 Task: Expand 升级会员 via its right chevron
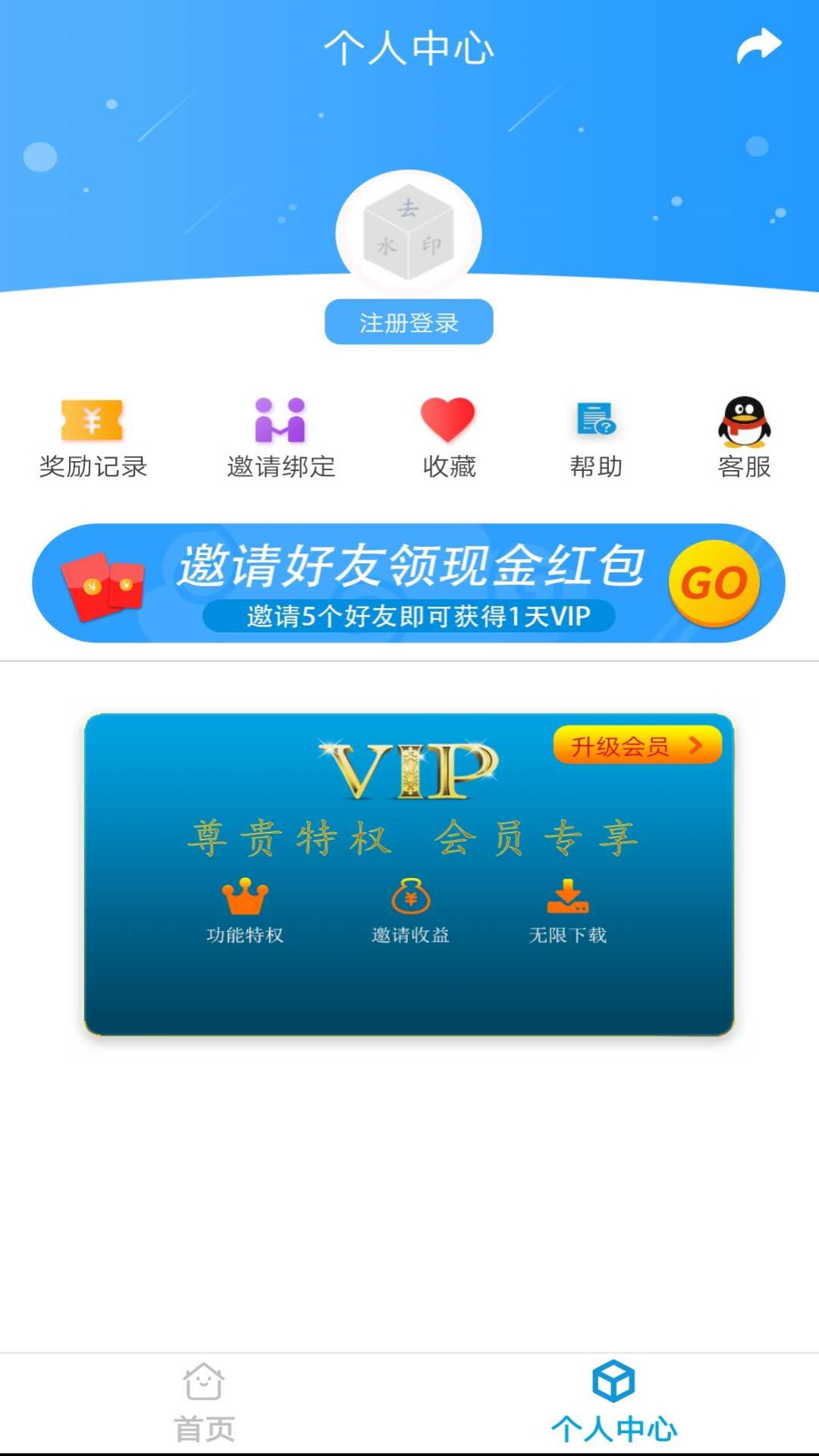[695, 747]
